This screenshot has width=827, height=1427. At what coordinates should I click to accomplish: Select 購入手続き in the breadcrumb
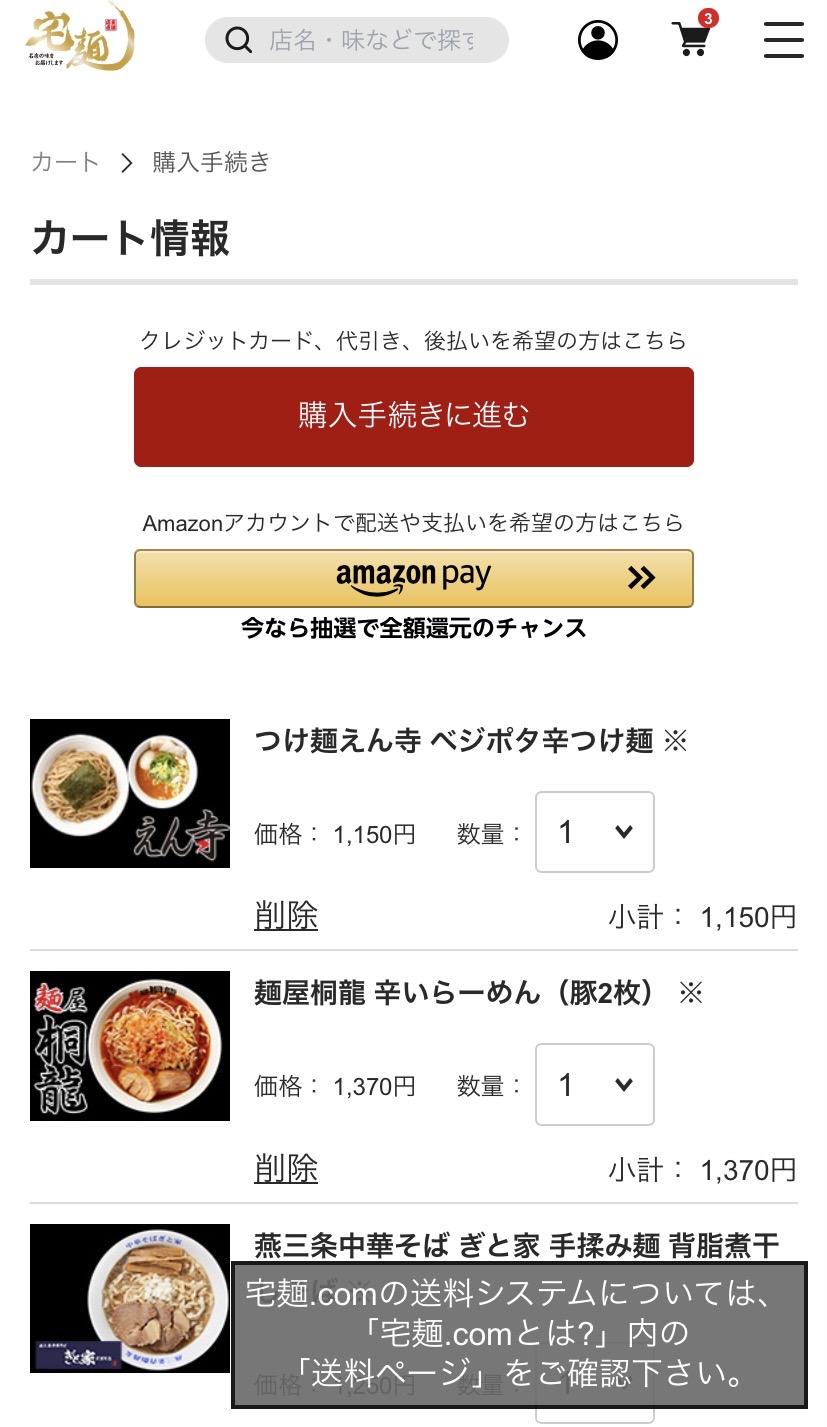(211, 162)
